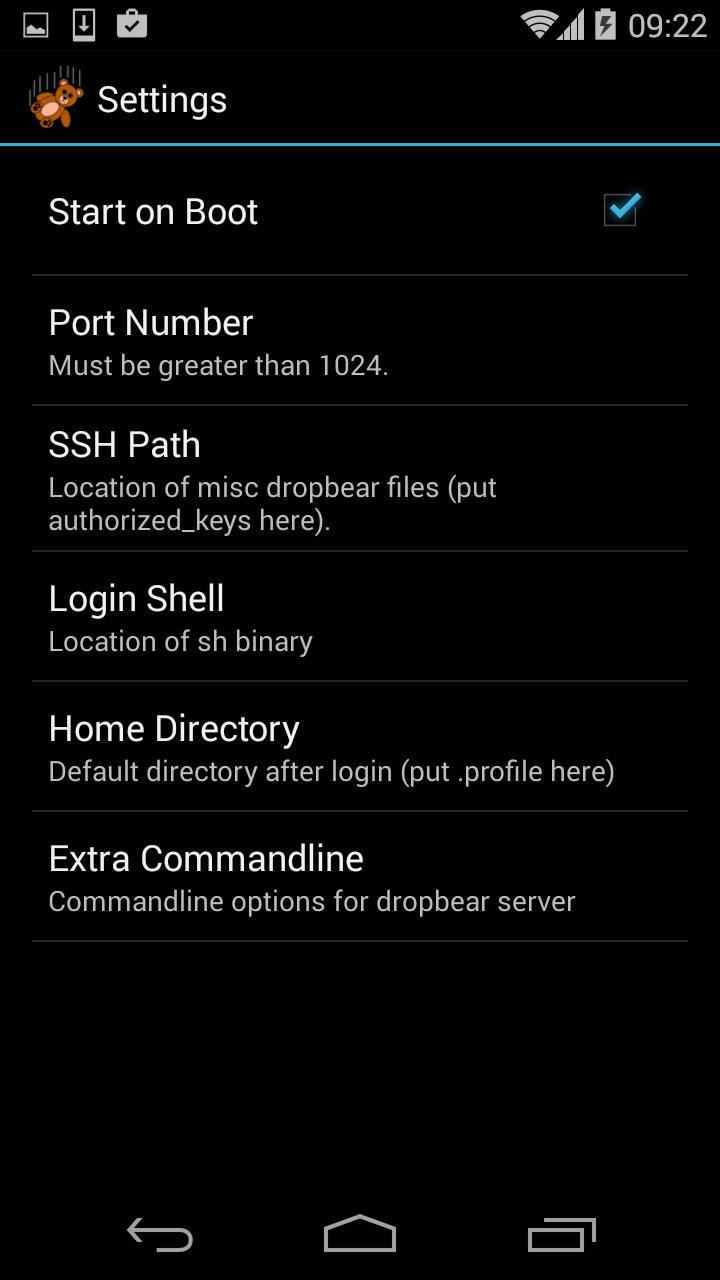Open the Home Directory setting
This screenshot has height=1280, width=720.
[x=359, y=747]
